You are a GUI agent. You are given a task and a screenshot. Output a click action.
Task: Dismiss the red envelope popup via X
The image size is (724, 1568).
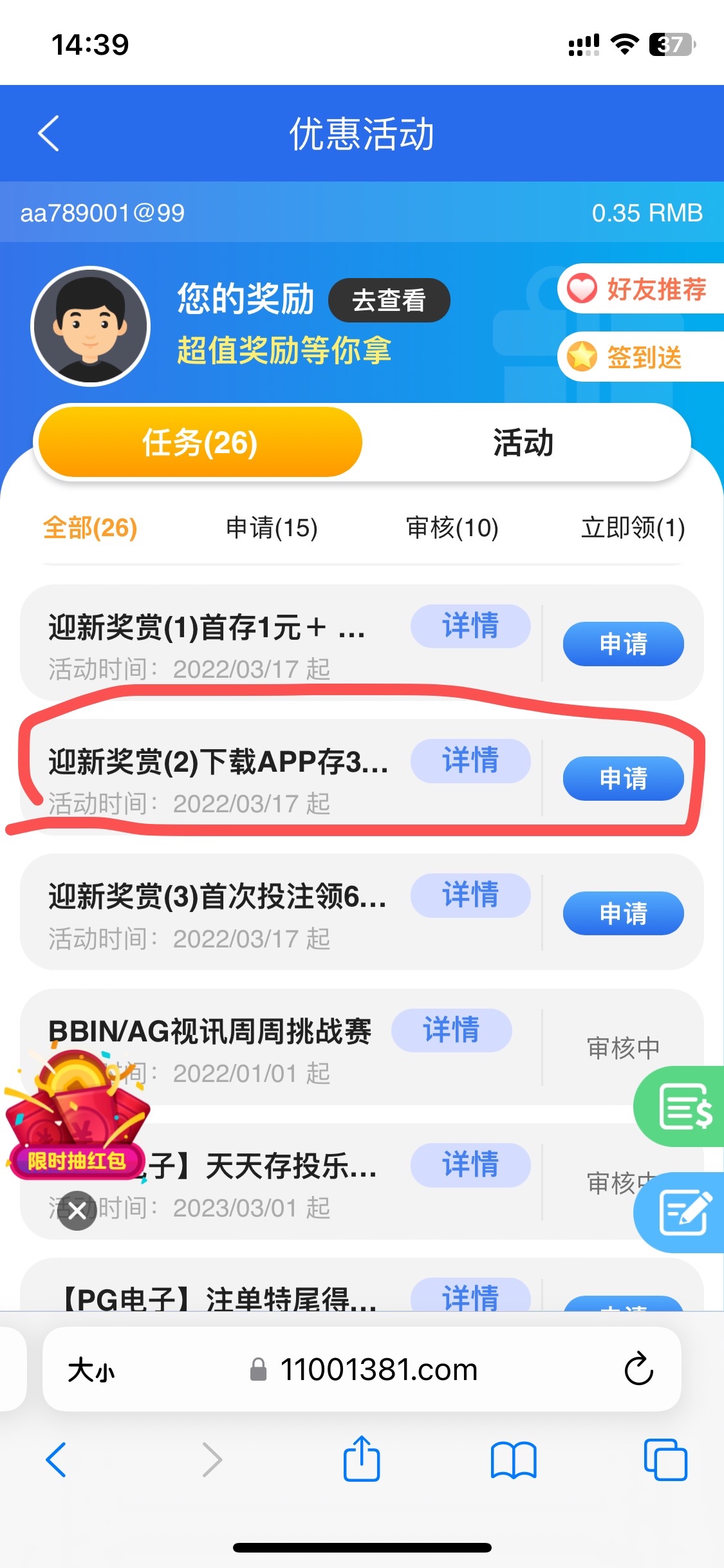pos(77,1209)
